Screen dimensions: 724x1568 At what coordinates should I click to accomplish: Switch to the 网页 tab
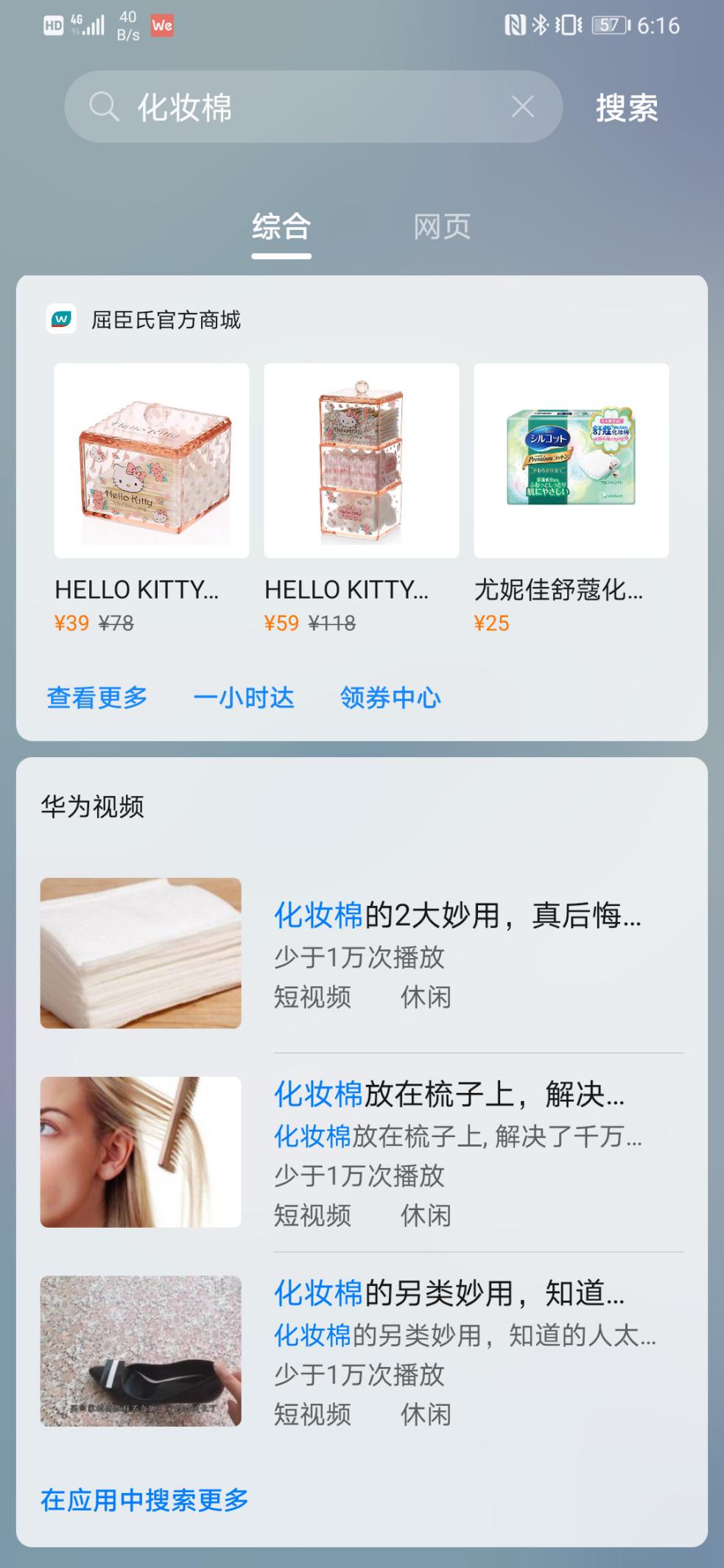441,226
